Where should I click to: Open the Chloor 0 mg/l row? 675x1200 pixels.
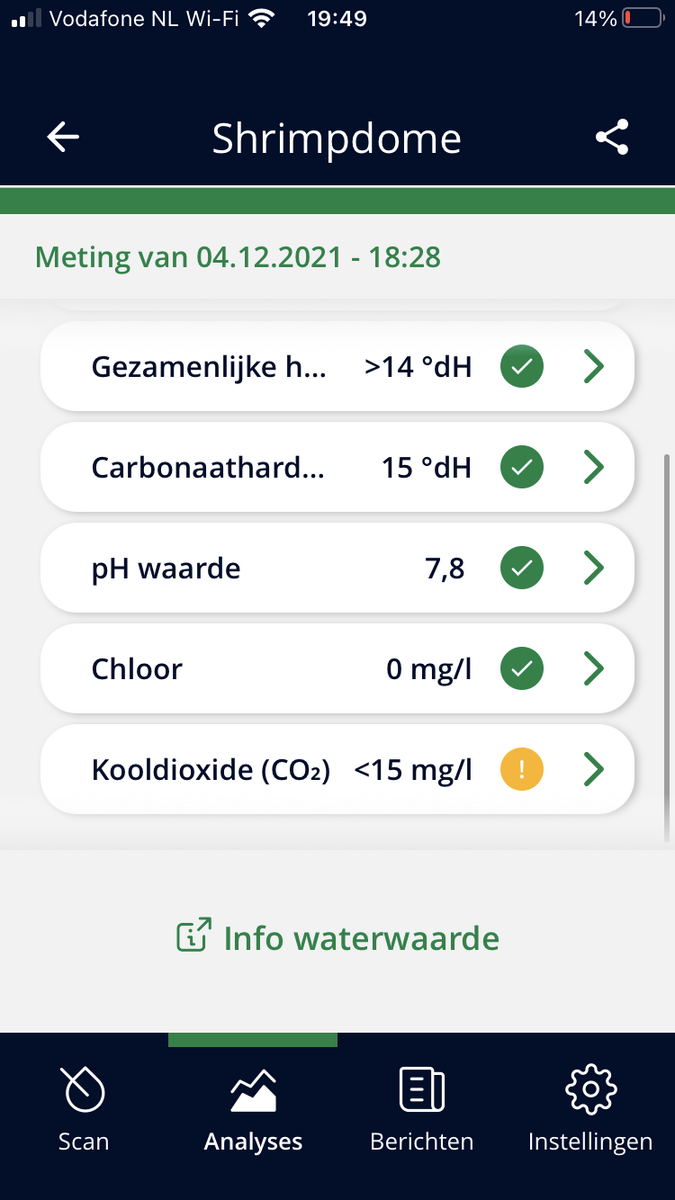(337, 668)
